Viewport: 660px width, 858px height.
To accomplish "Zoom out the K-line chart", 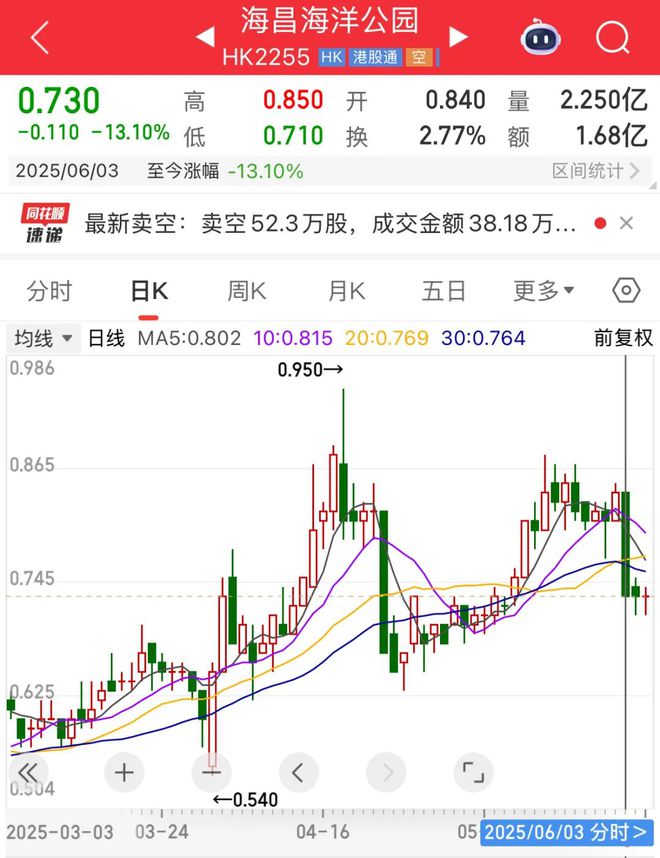I will click(211, 772).
